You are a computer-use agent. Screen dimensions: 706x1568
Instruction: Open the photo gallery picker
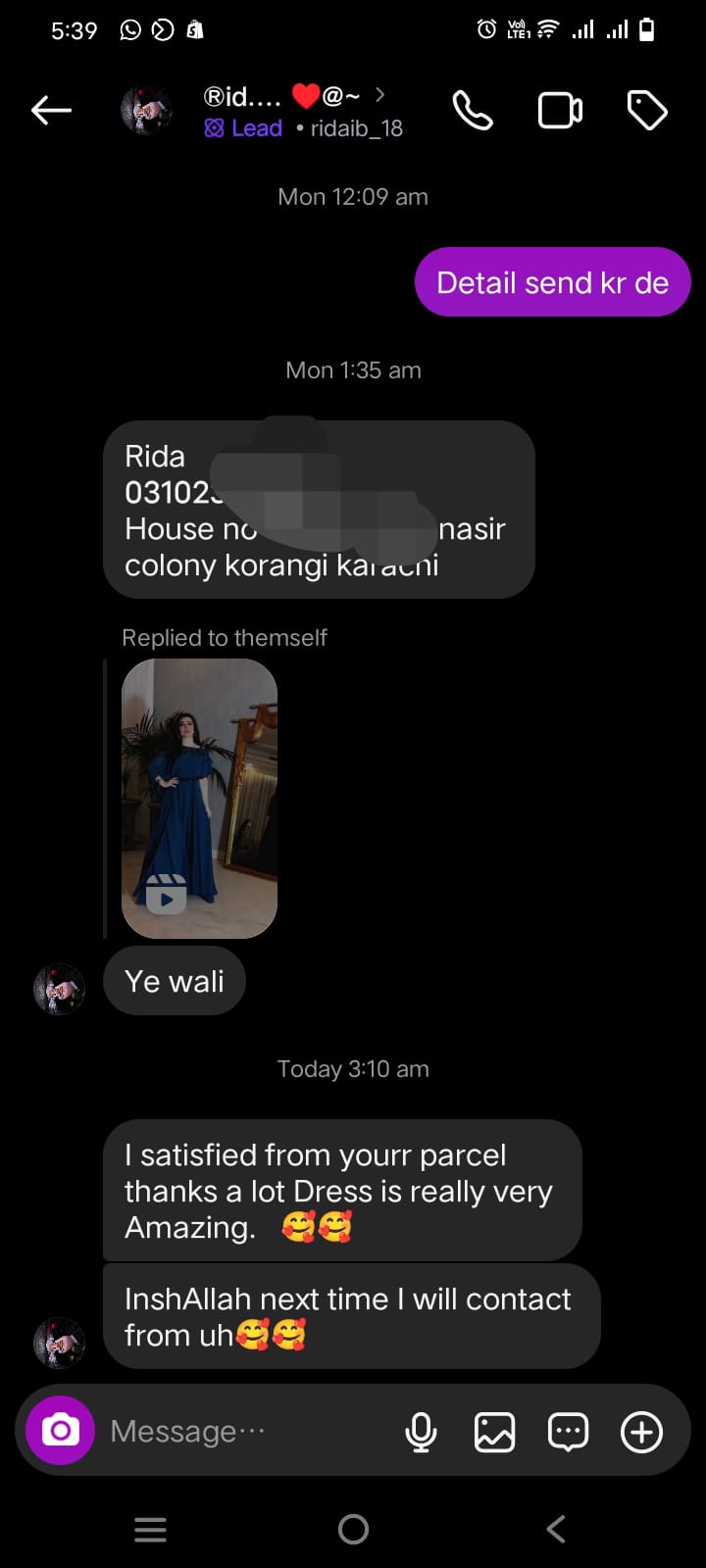coord(494,1432)
